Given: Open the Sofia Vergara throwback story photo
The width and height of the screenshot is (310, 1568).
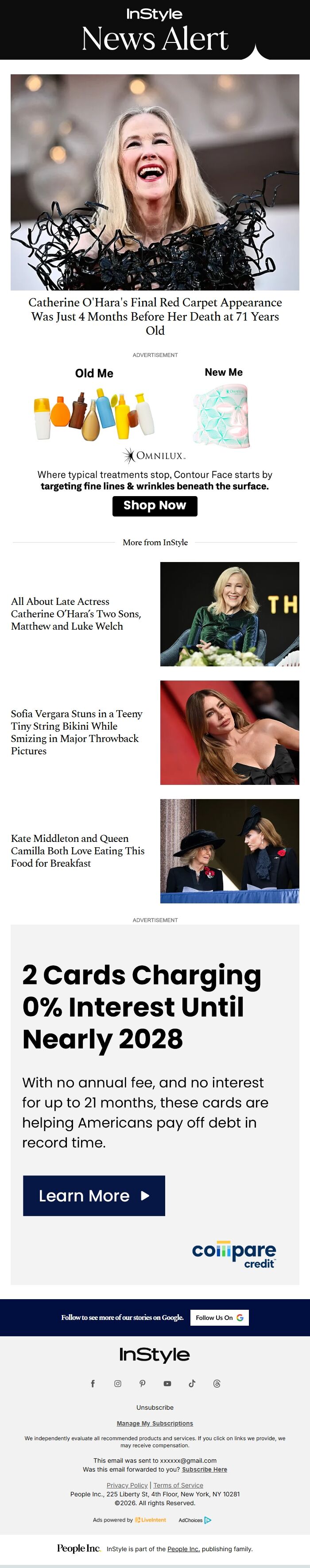Looking at the screenshot, I should [x=229, y=732].
